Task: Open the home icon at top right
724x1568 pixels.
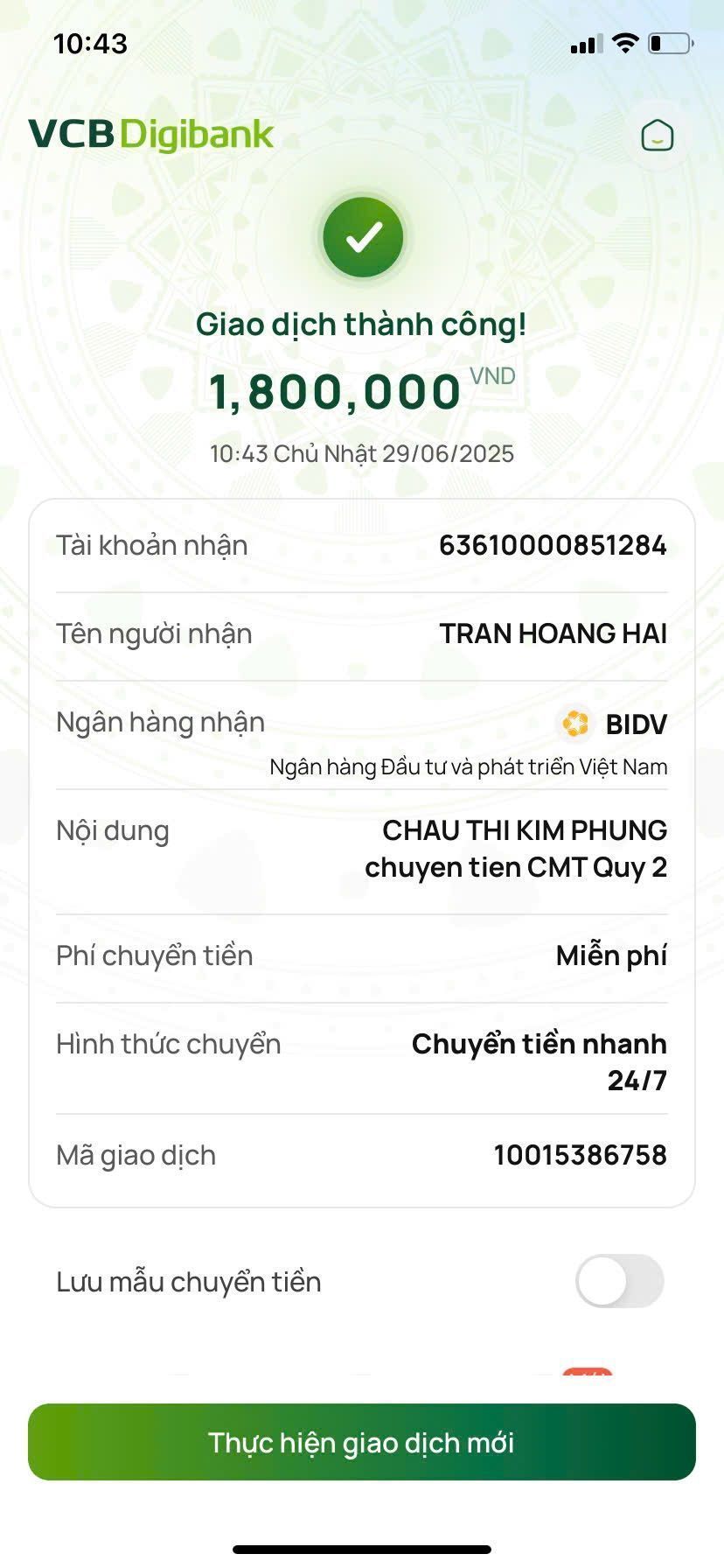Action: pyautogui.click(x=657, y=136)
